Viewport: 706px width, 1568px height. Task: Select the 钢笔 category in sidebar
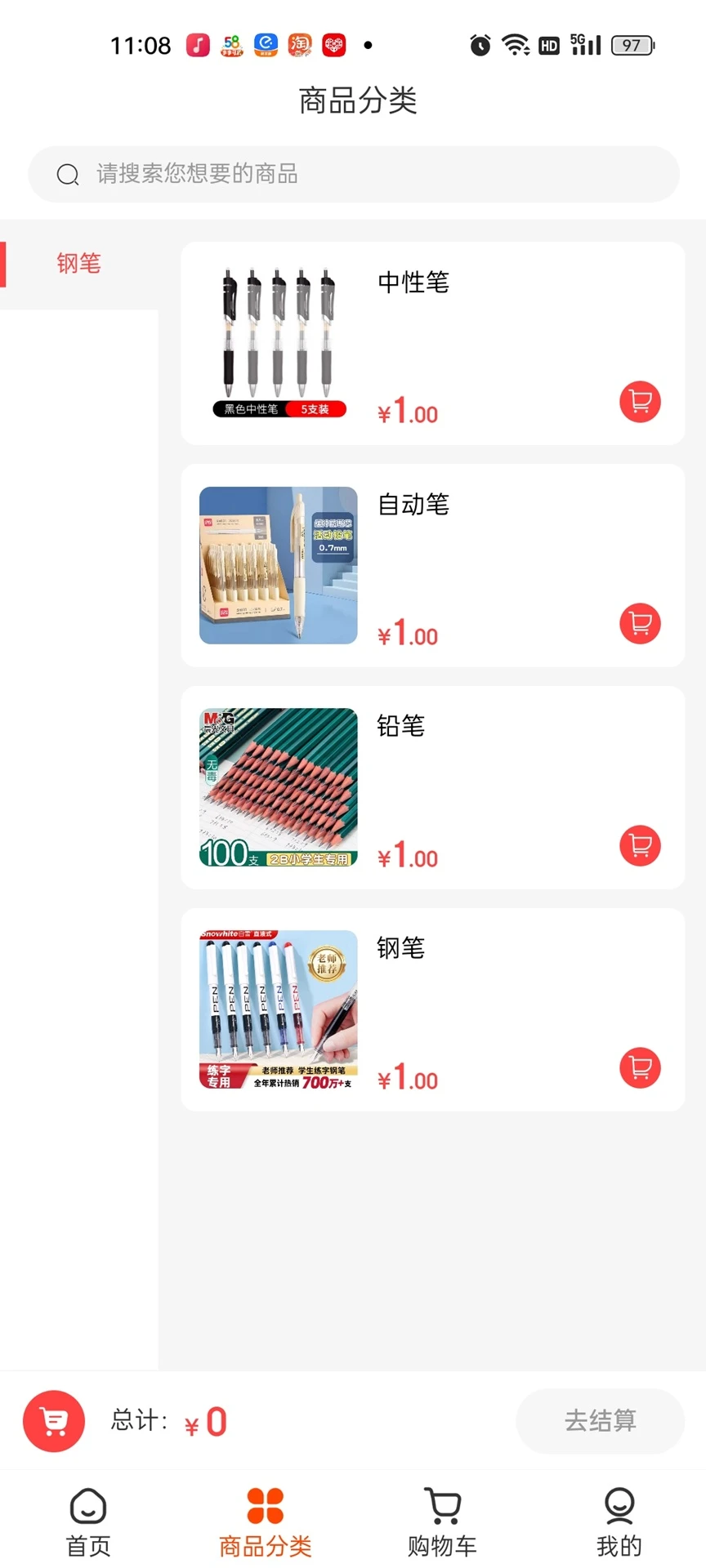tap(78, 264)
